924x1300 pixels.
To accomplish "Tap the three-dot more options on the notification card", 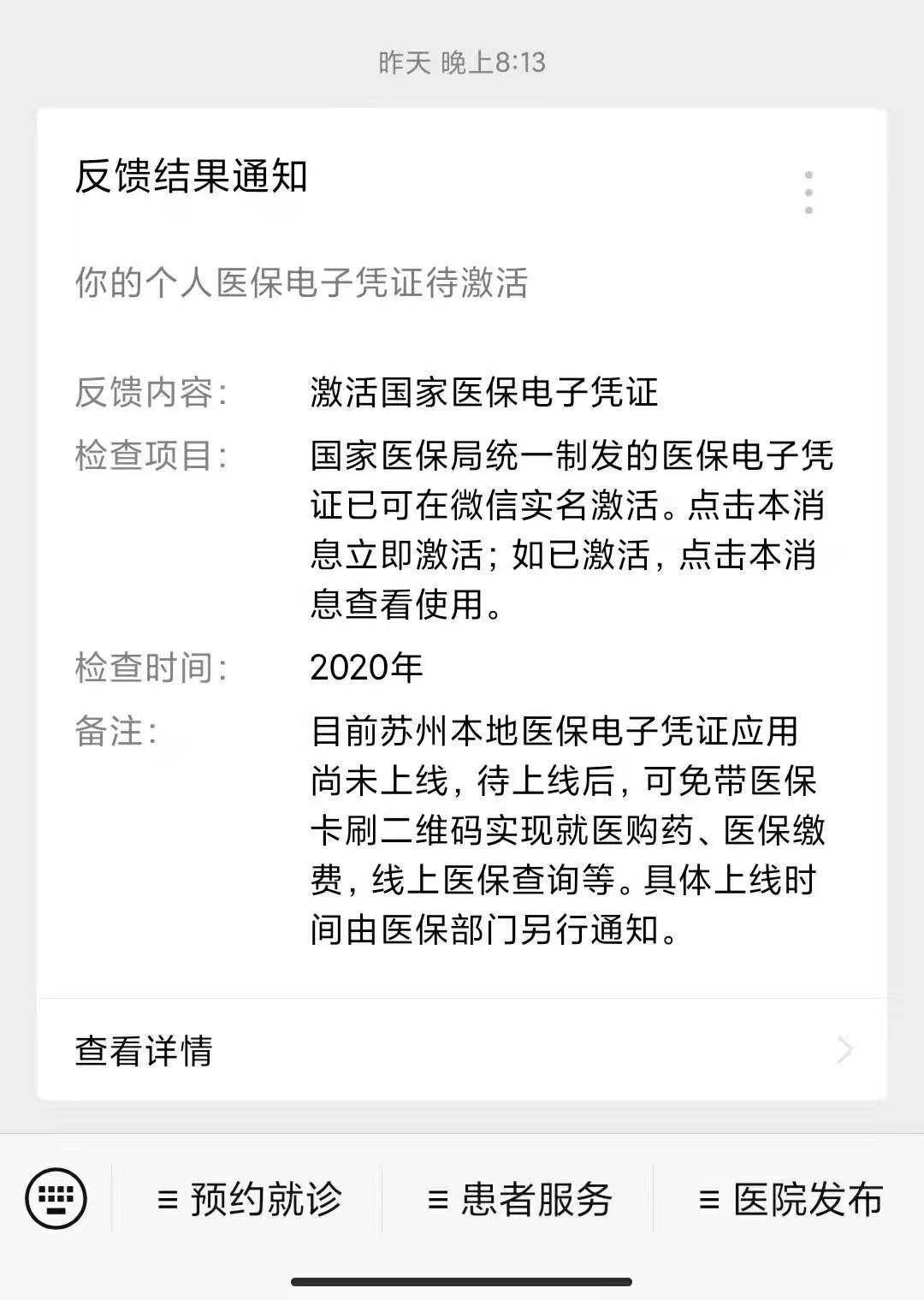I will (810, 190).
